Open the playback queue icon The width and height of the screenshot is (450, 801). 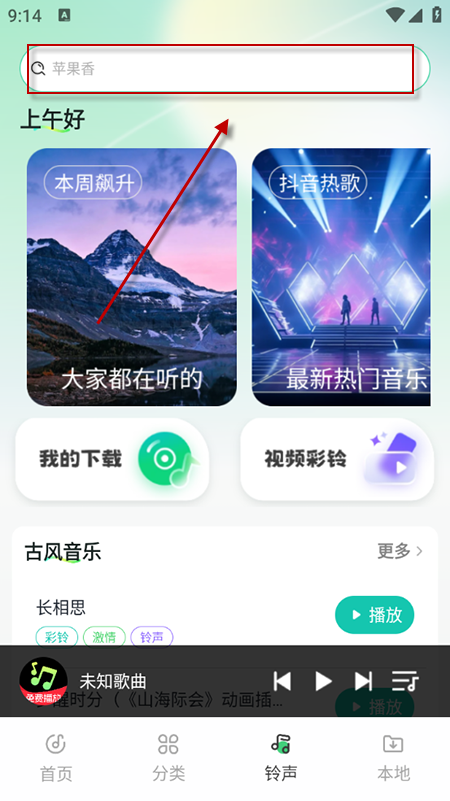click(x=405, y=681)
